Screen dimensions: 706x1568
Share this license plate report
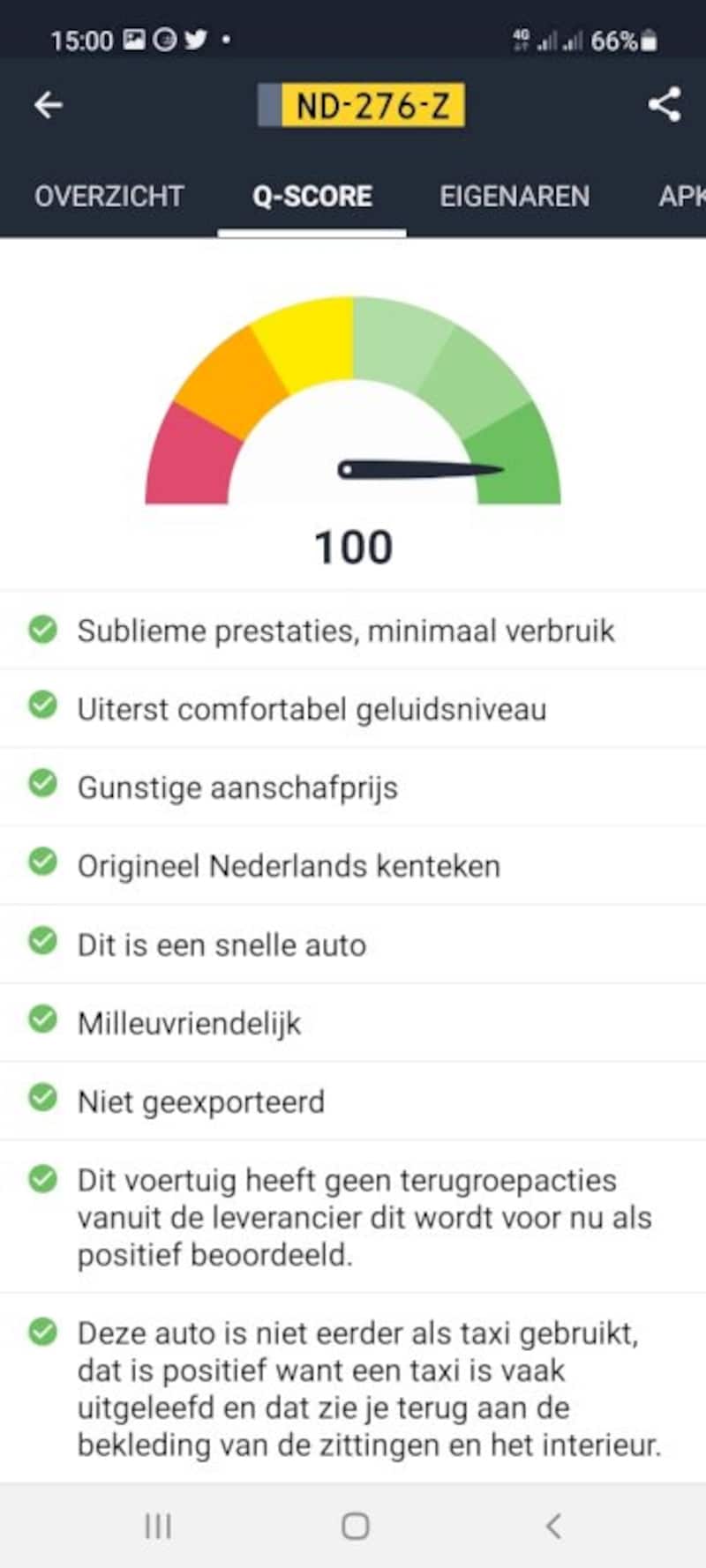[665, 105]
